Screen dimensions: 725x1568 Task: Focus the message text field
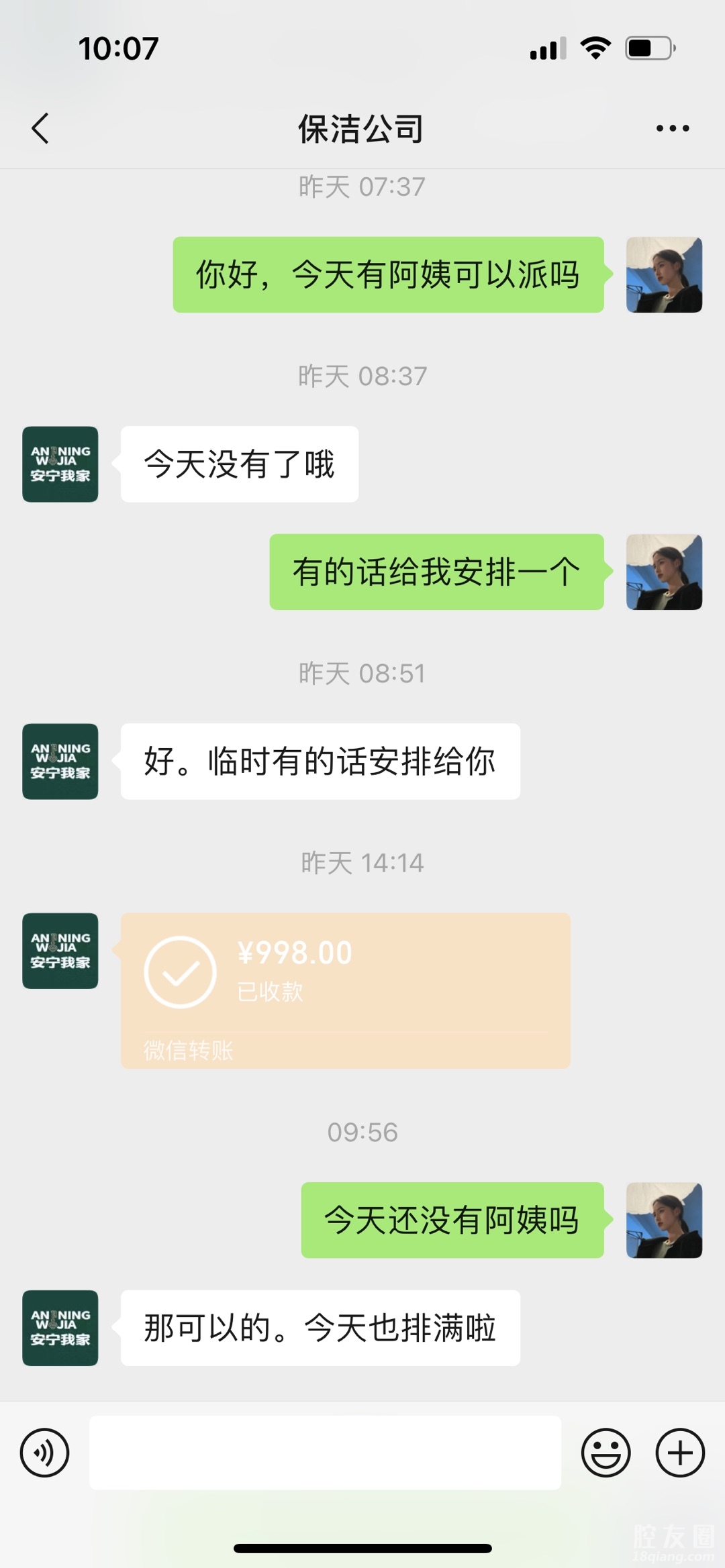point(325,1453)
